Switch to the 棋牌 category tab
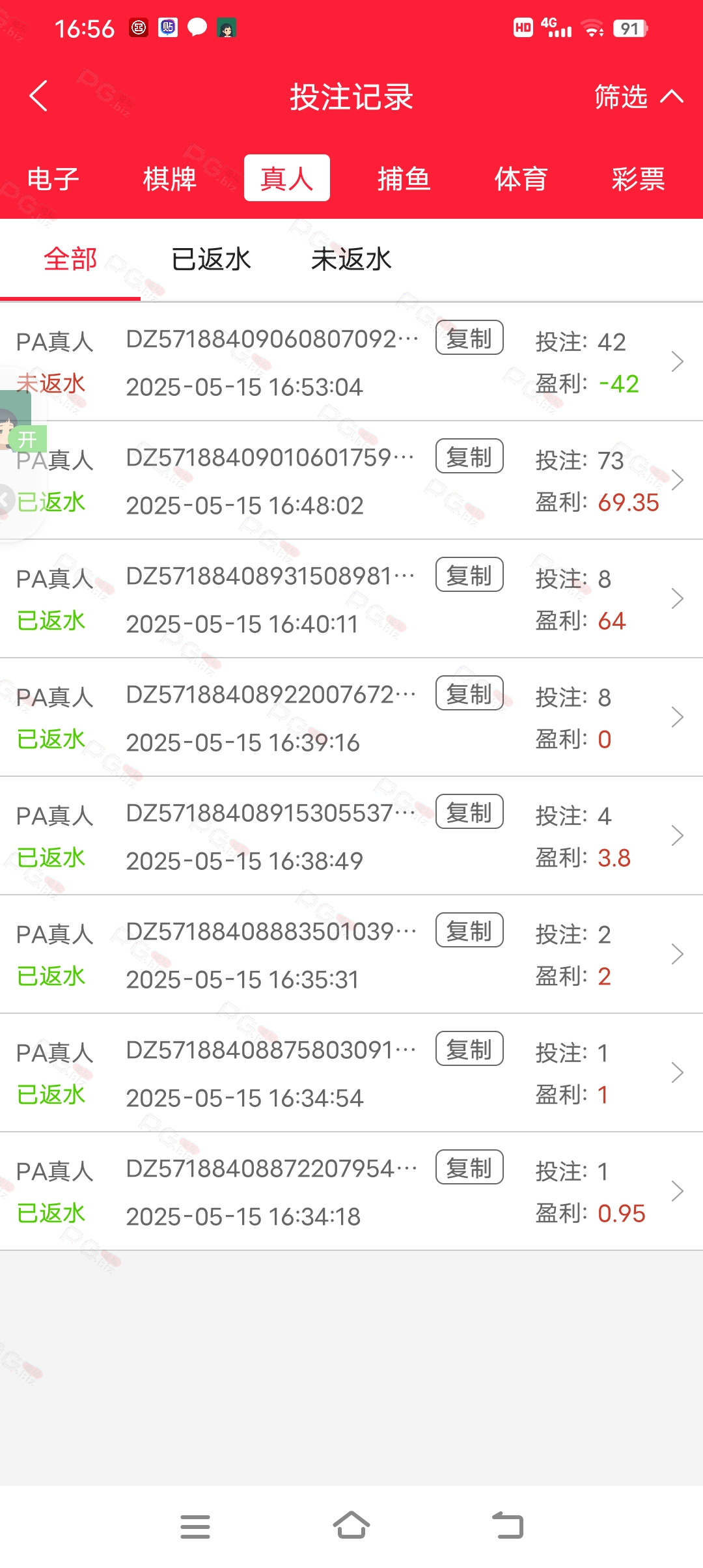The image size is (703, 1568). [x=170, y=178]
